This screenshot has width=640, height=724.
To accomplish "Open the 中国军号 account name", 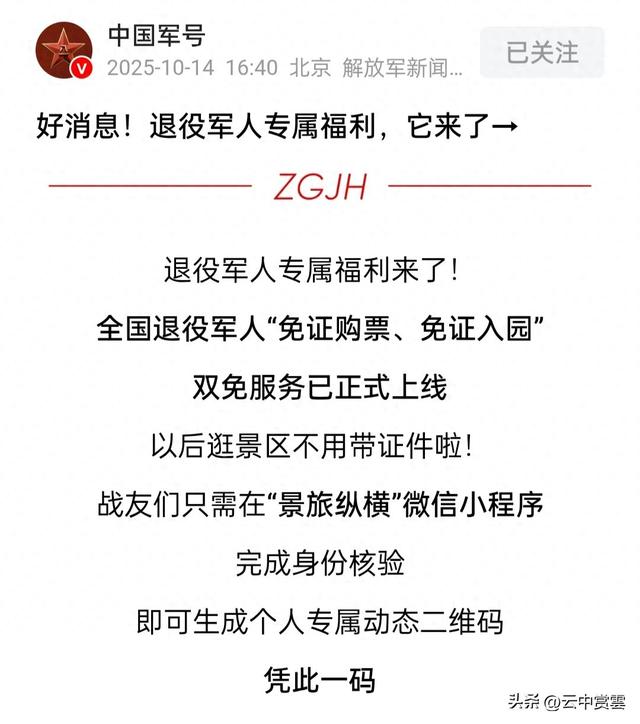I will coord(157,36).
